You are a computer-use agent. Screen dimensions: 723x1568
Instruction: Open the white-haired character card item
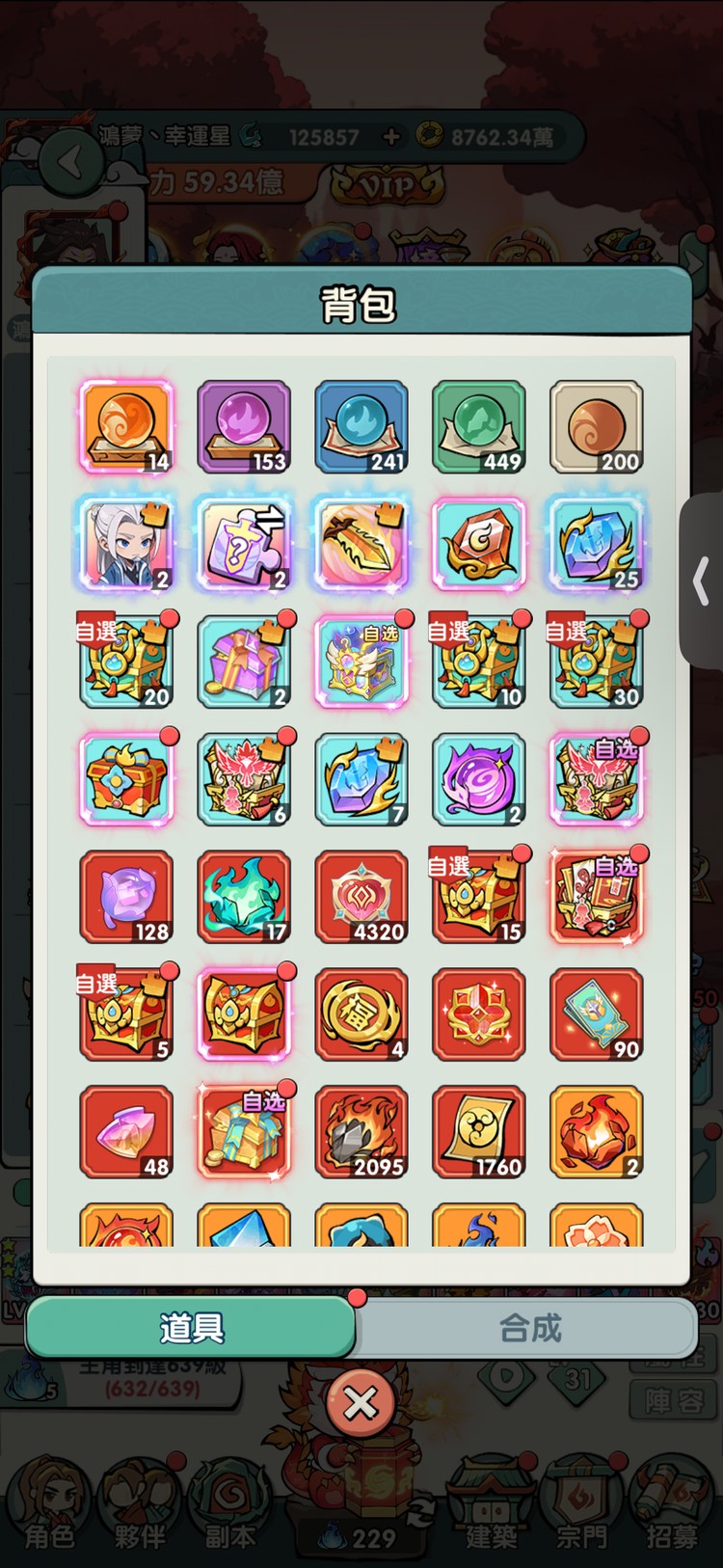126,545
